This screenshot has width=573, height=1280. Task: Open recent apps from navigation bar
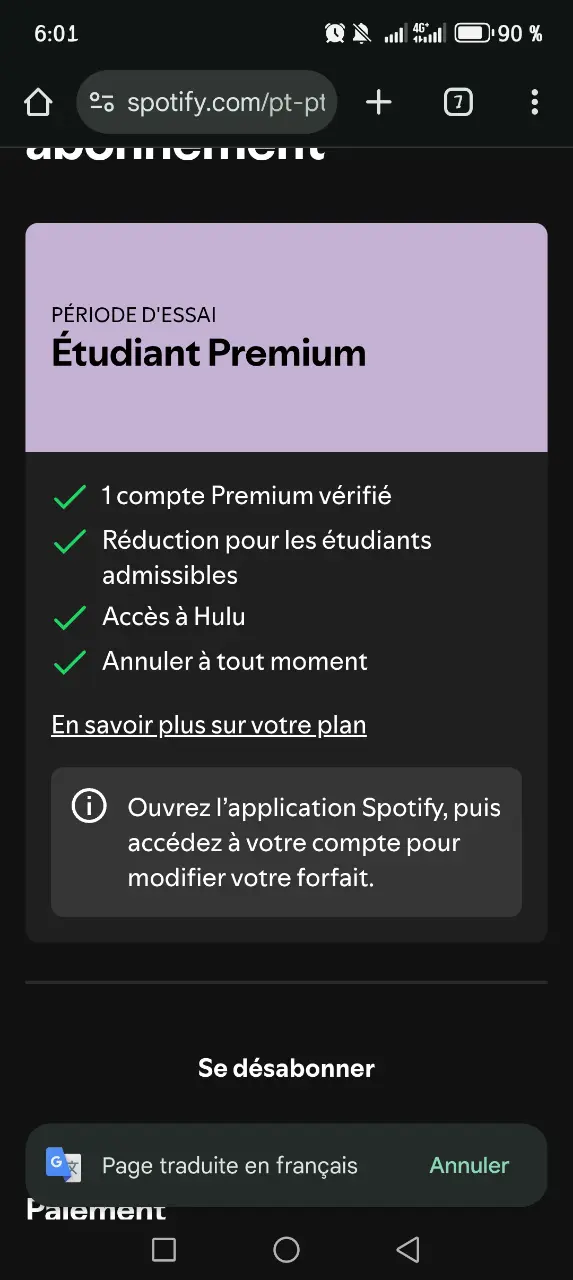tap(164, 1249)
